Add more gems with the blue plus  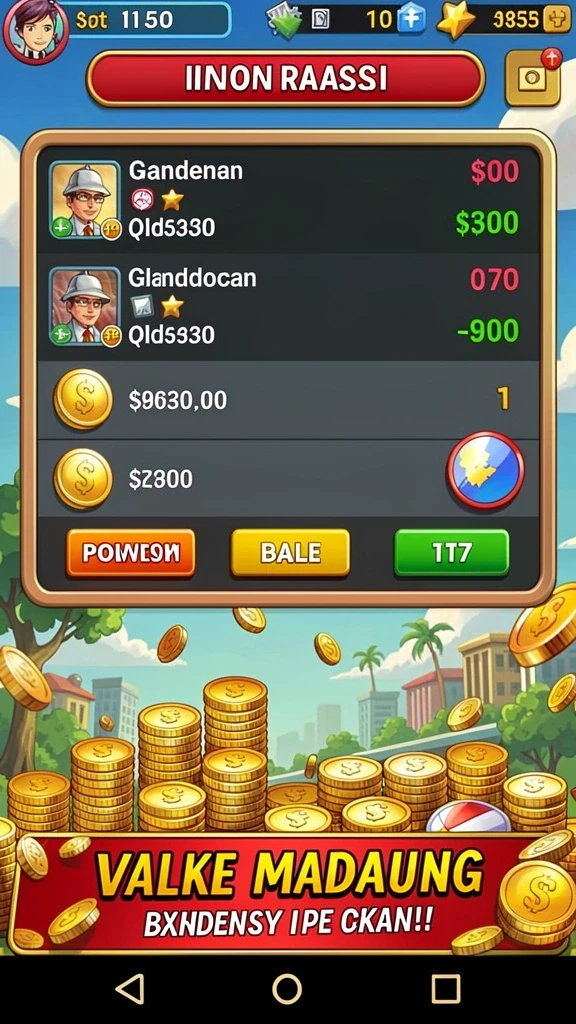[411, 18]
